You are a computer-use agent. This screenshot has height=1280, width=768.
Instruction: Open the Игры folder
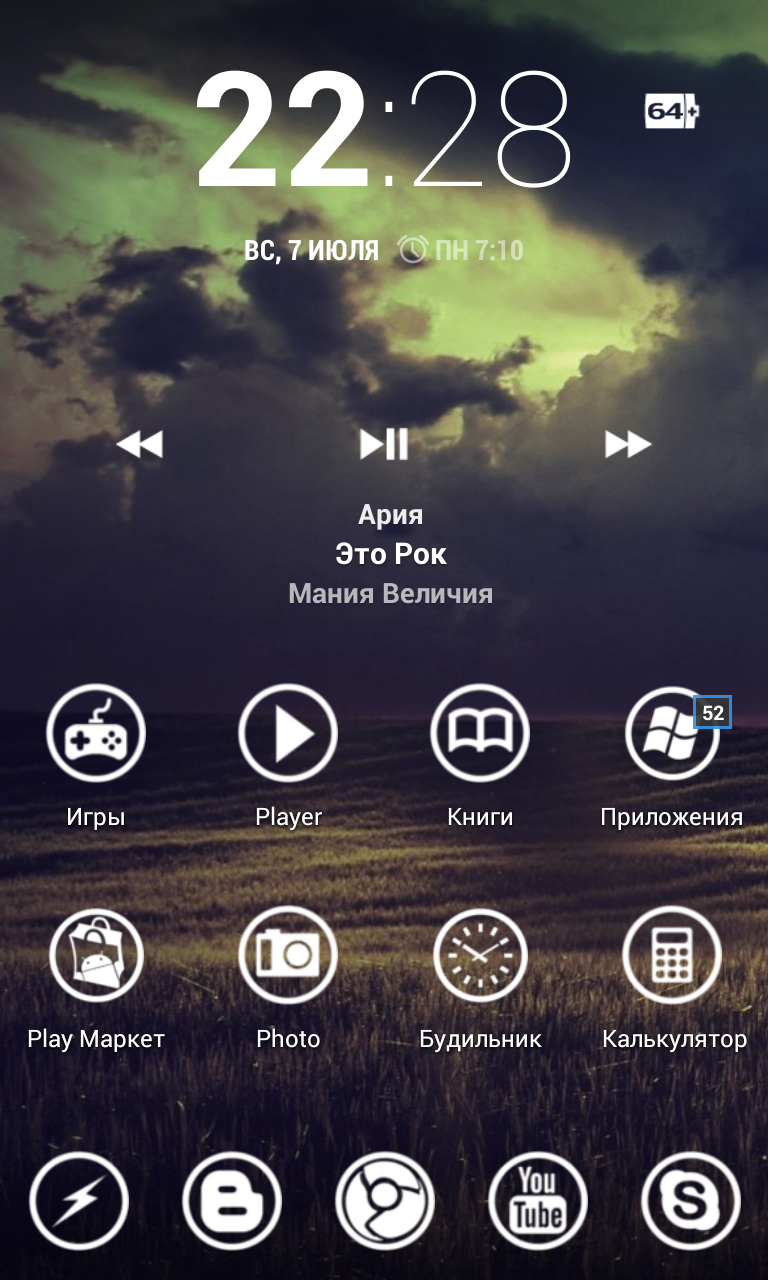click(x=96, y=734)
